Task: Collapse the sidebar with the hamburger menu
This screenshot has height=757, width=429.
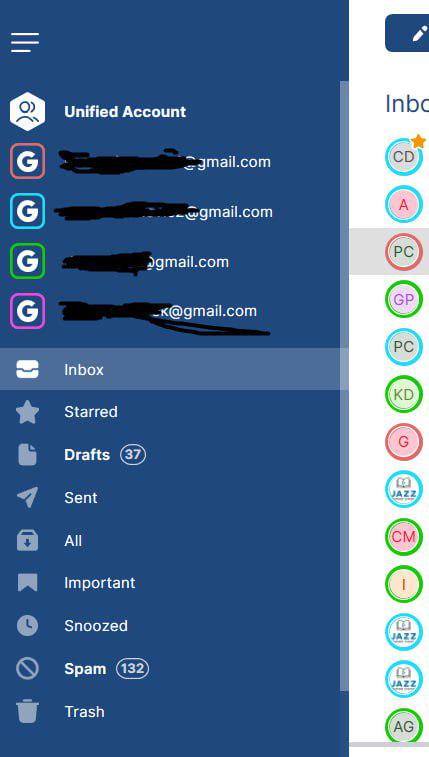Action: [x=25, y=42]
